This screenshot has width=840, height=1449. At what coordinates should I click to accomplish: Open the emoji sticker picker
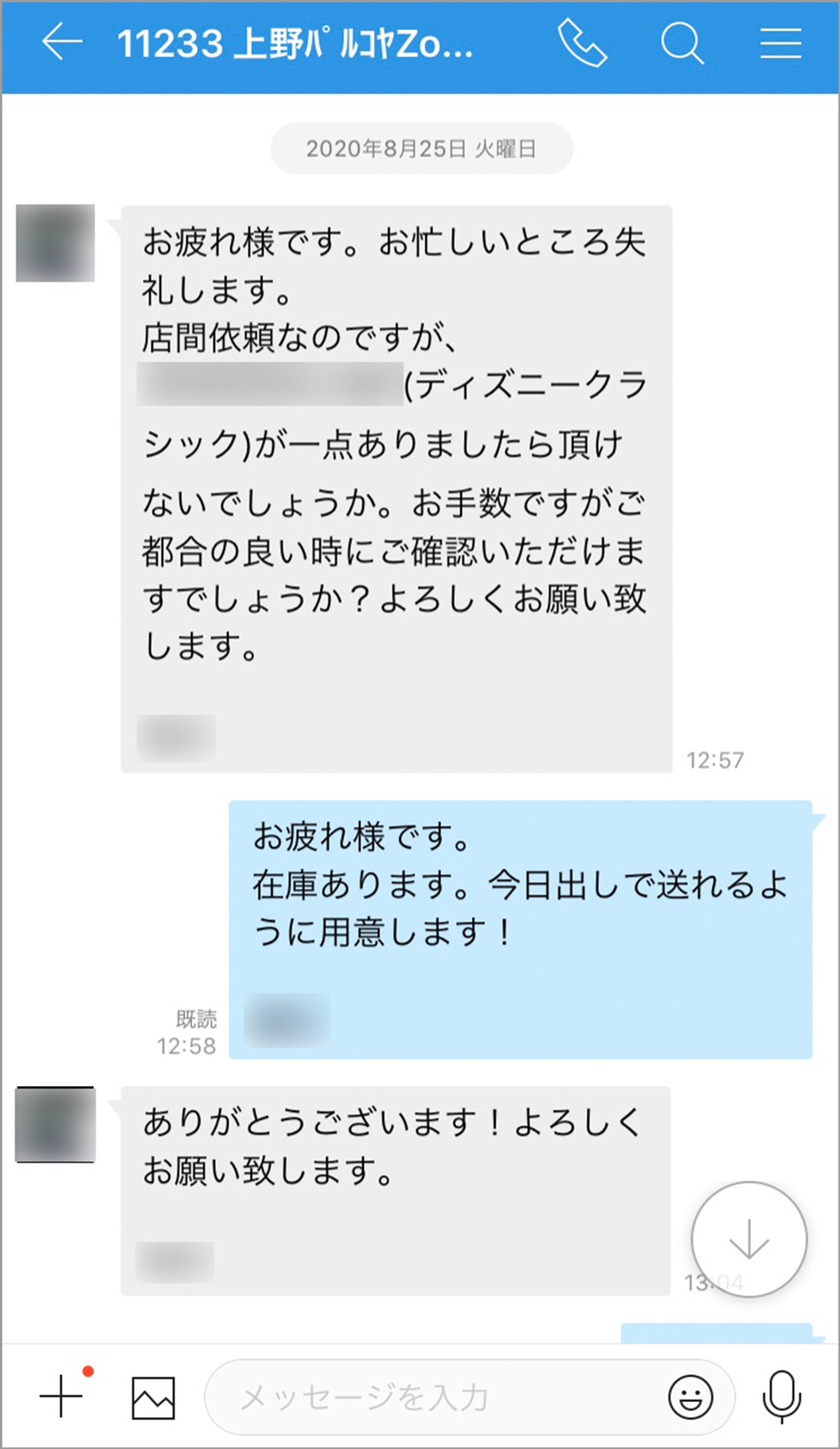[x=690, y=1398]
